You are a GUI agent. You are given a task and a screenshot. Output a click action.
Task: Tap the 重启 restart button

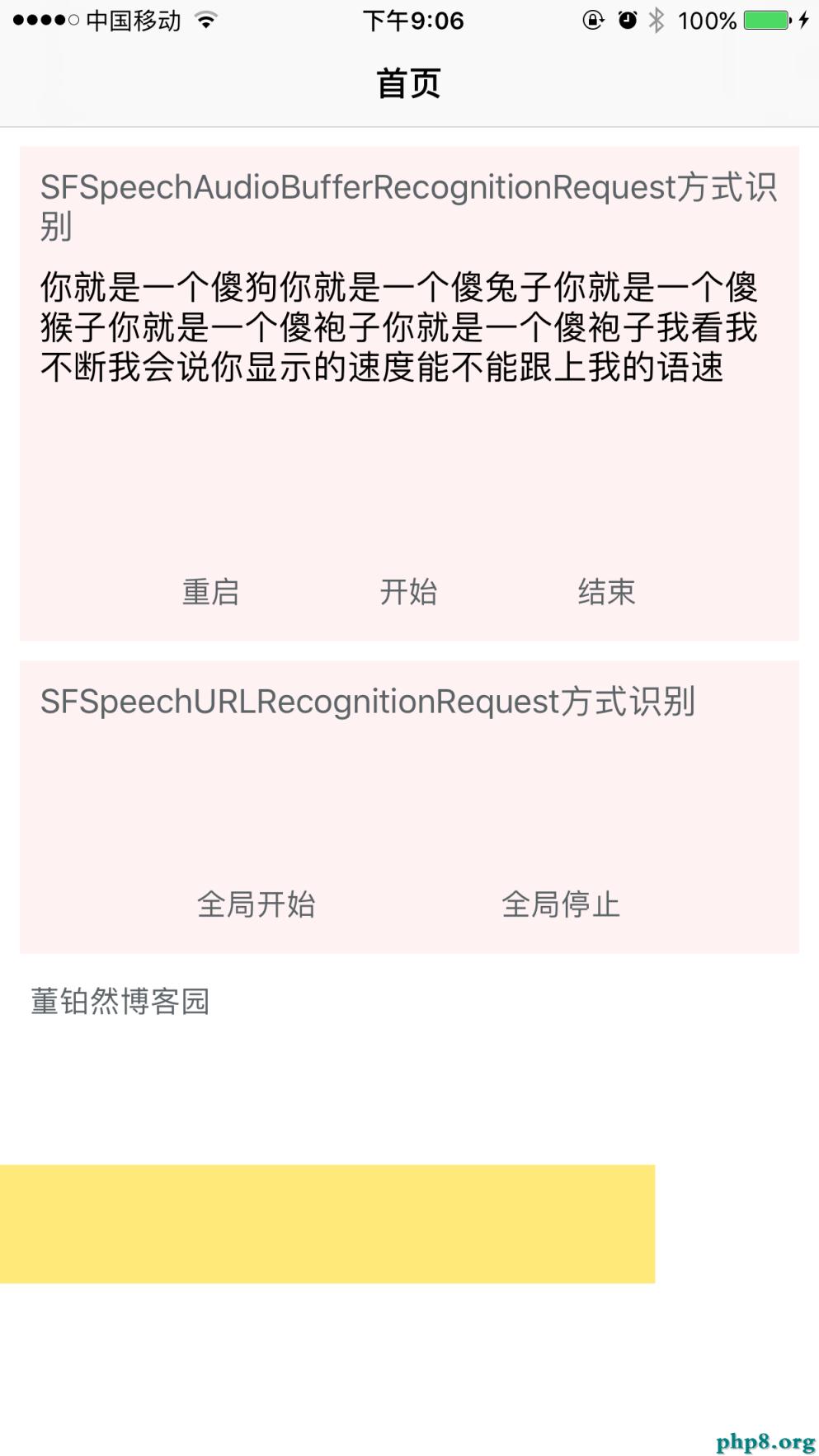pyautogui.click(x=210, y=592)
